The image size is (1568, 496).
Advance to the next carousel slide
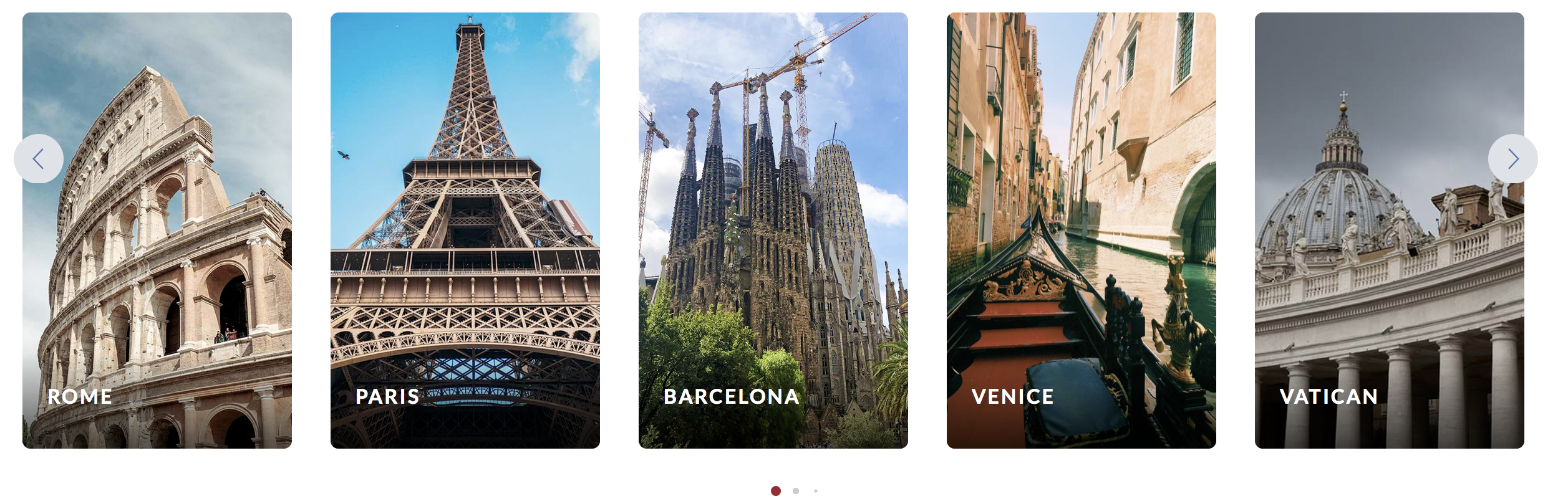(1512, 159)
